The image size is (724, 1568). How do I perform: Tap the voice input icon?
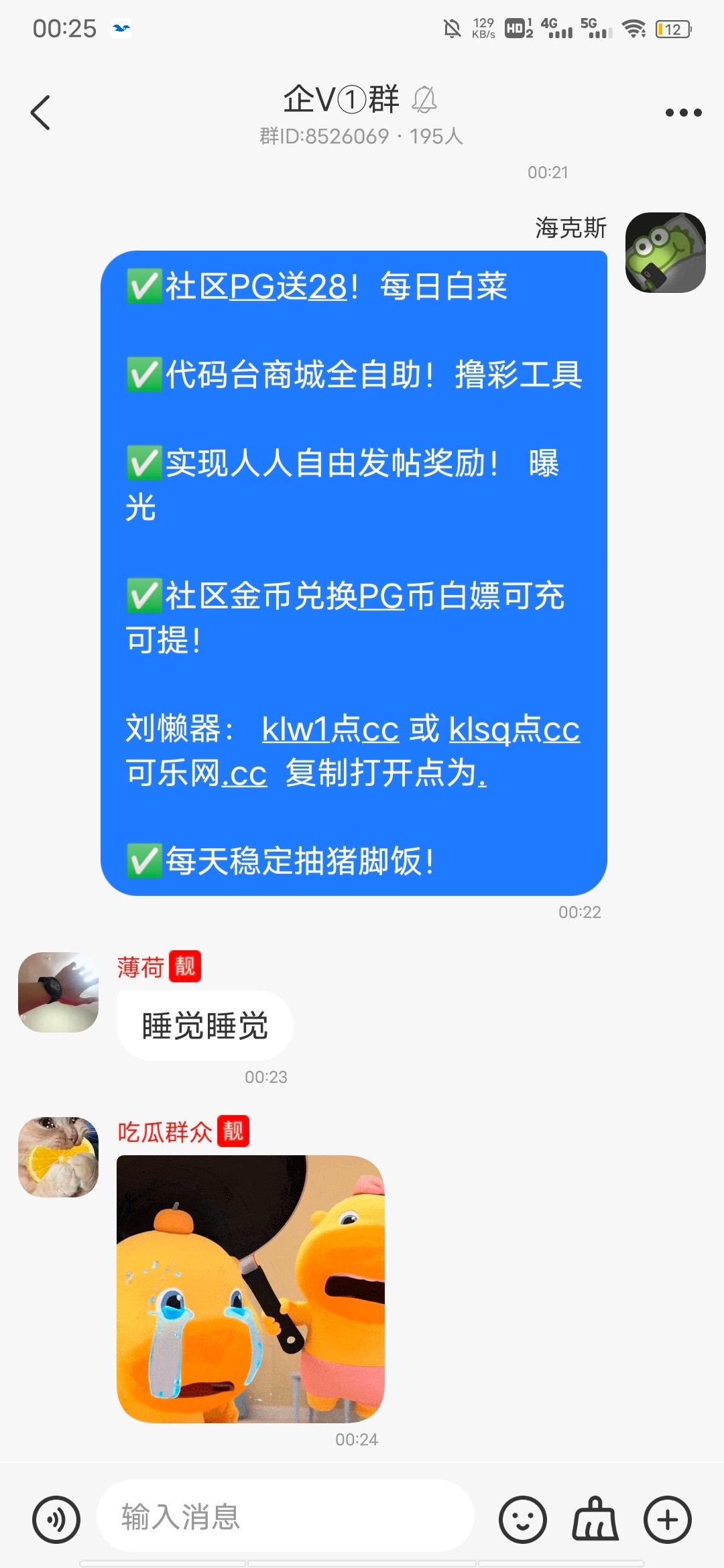click(56, 1519)
